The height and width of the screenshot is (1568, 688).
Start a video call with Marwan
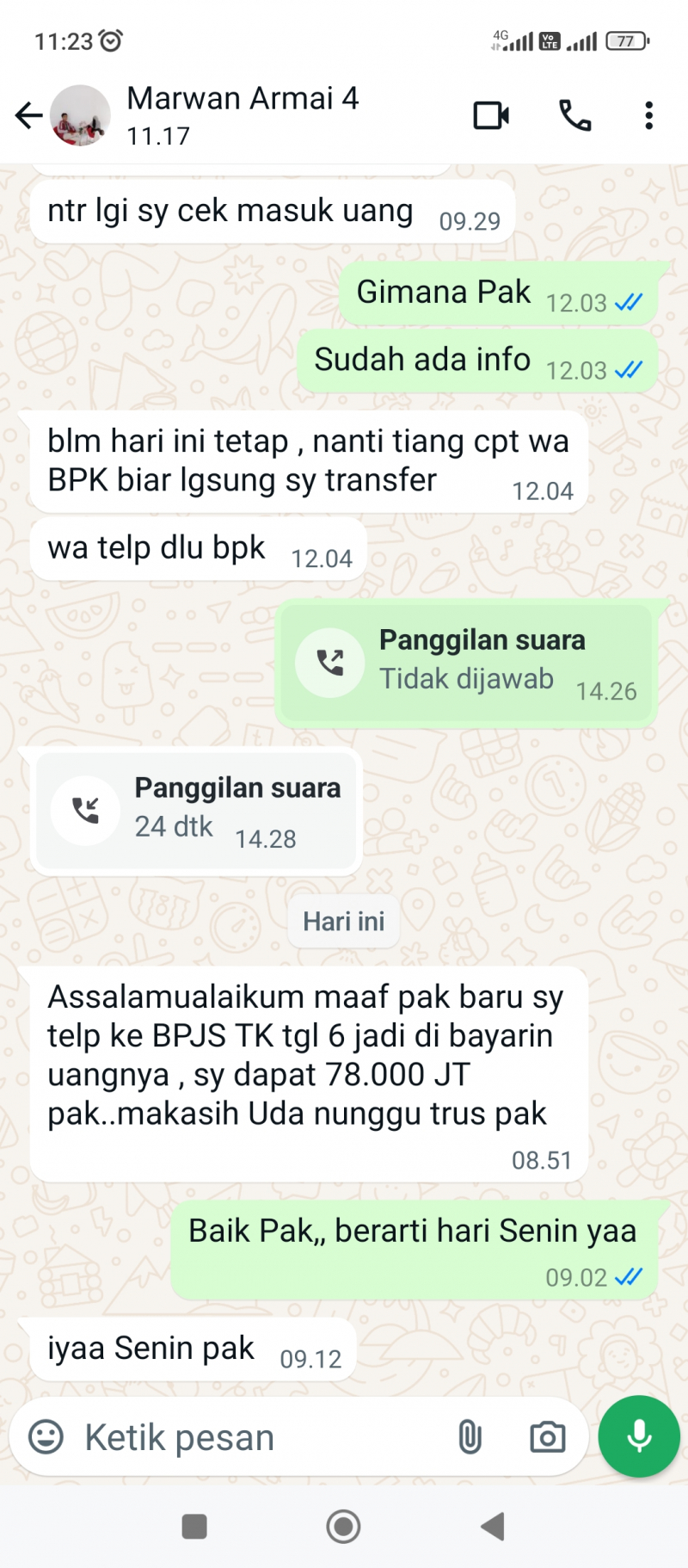pyautogui.click(x=491, y=115)
